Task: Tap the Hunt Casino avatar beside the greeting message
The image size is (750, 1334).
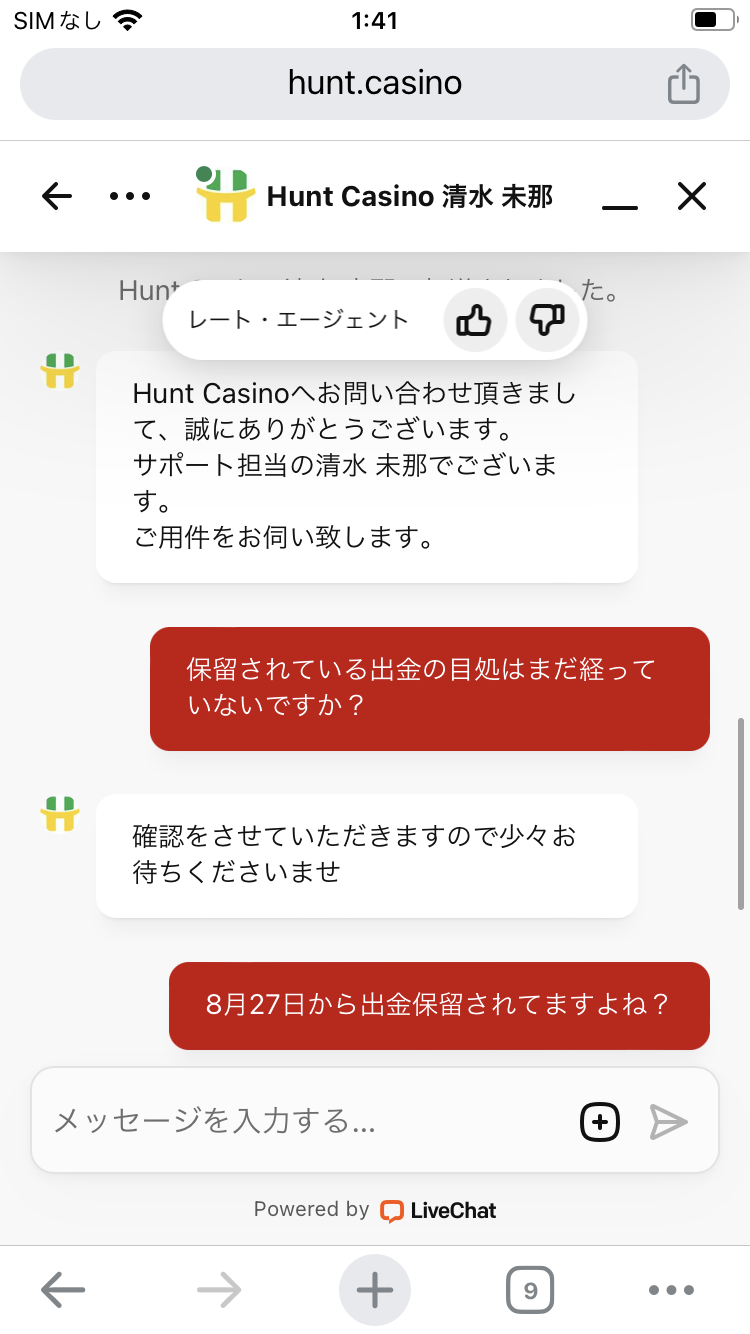Action: [x=59, y=370]
